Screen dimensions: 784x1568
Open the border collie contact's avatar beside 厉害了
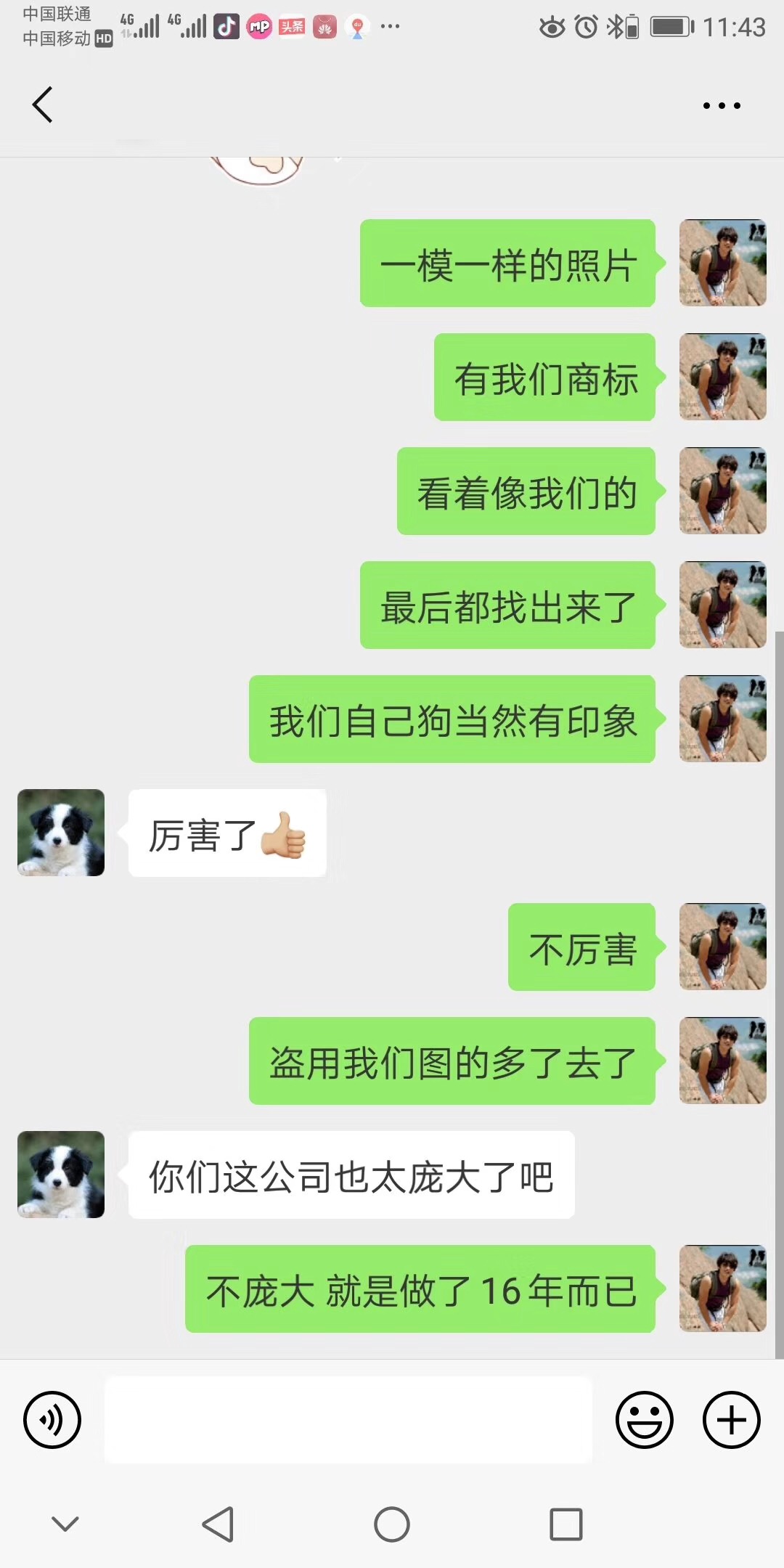point(61,833)
